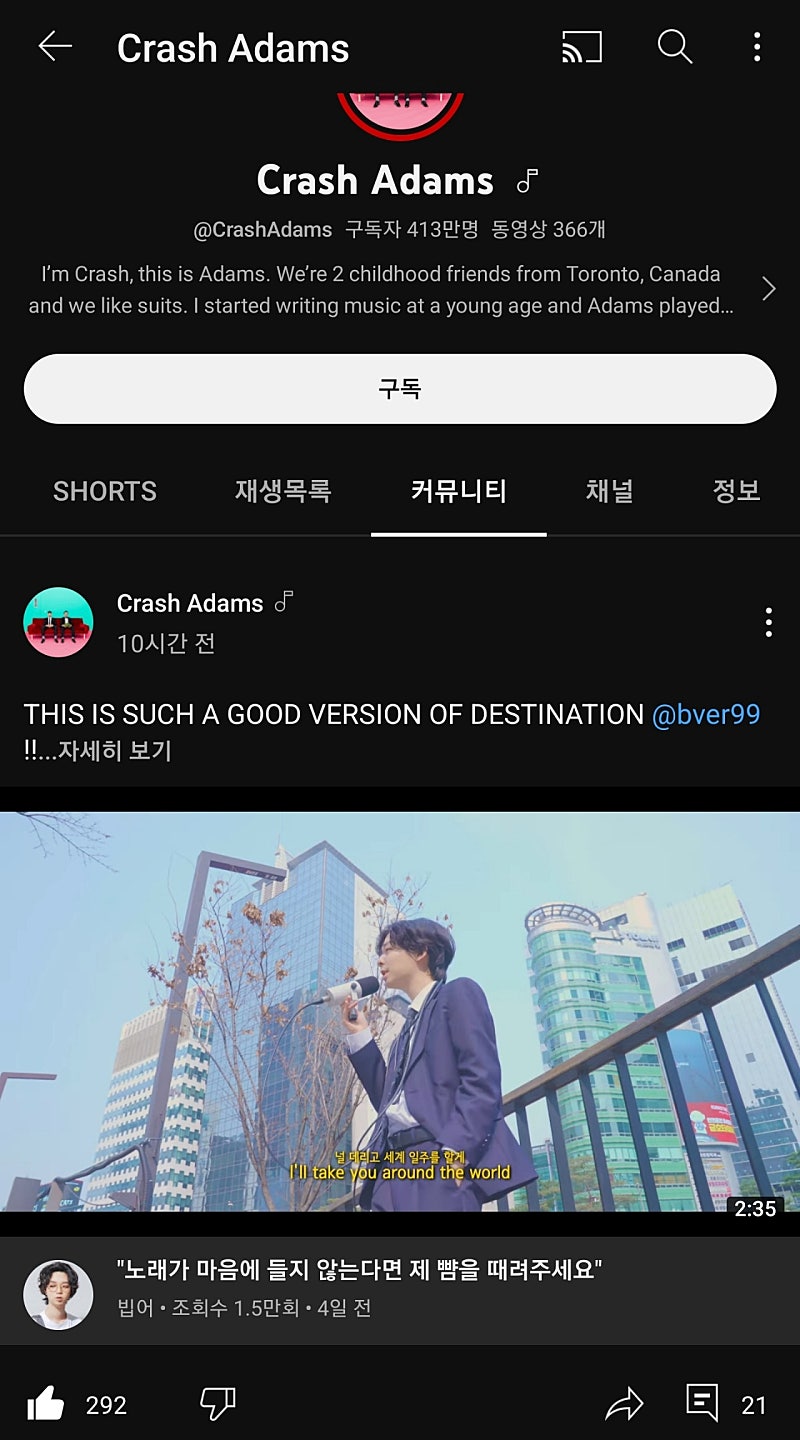The width and height of the screenshot is (800, 1440).
Task: Expand the channel description chevron
Action: point(768,289)
